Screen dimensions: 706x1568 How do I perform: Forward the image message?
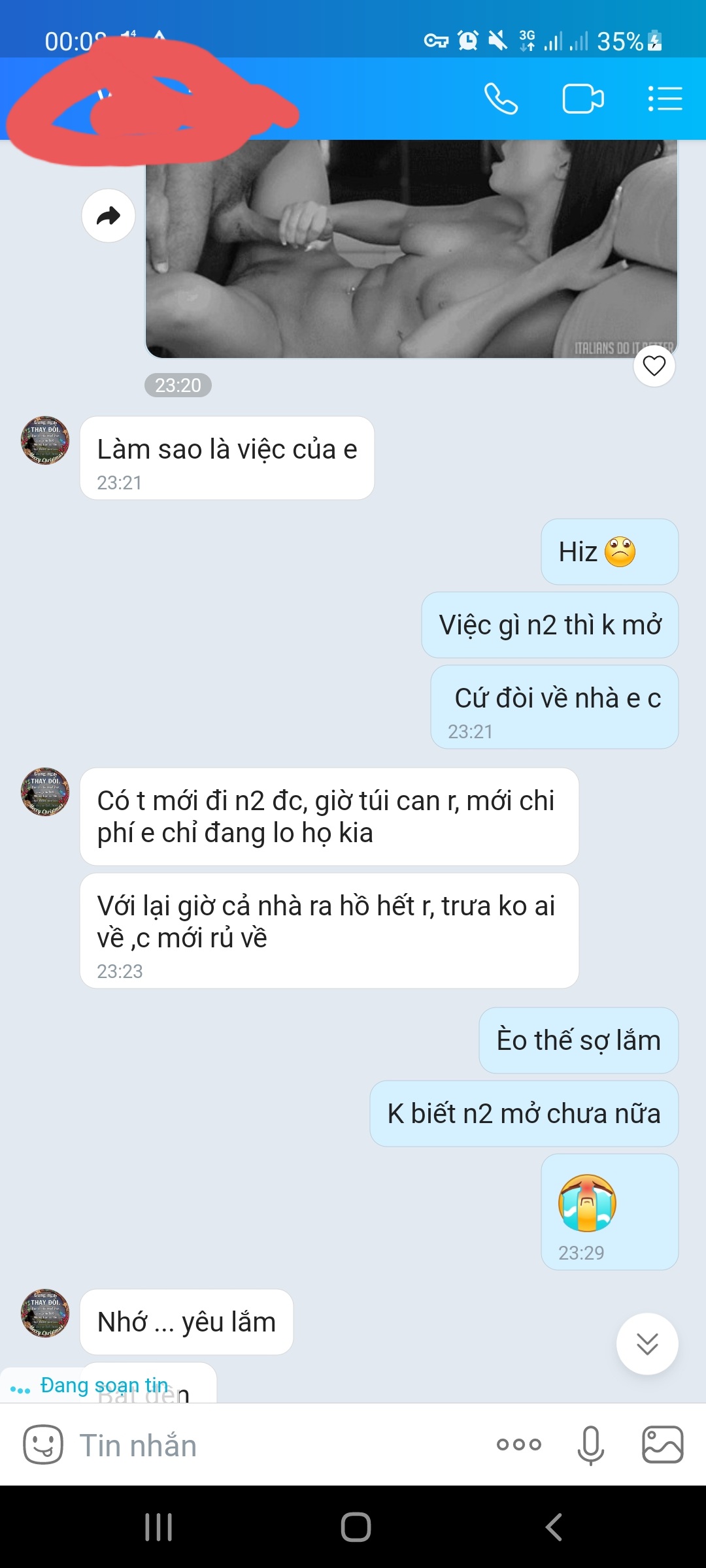pos(109,216)
